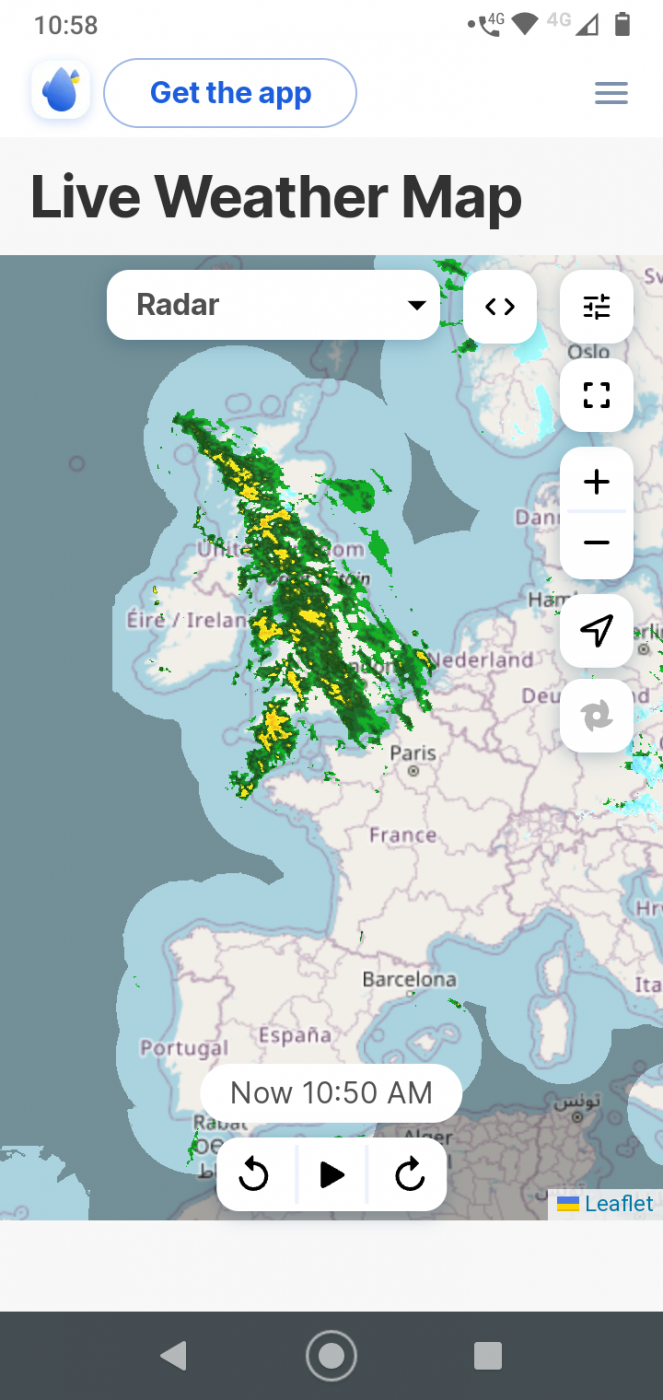Tap the Get the app button

(230, 93)
